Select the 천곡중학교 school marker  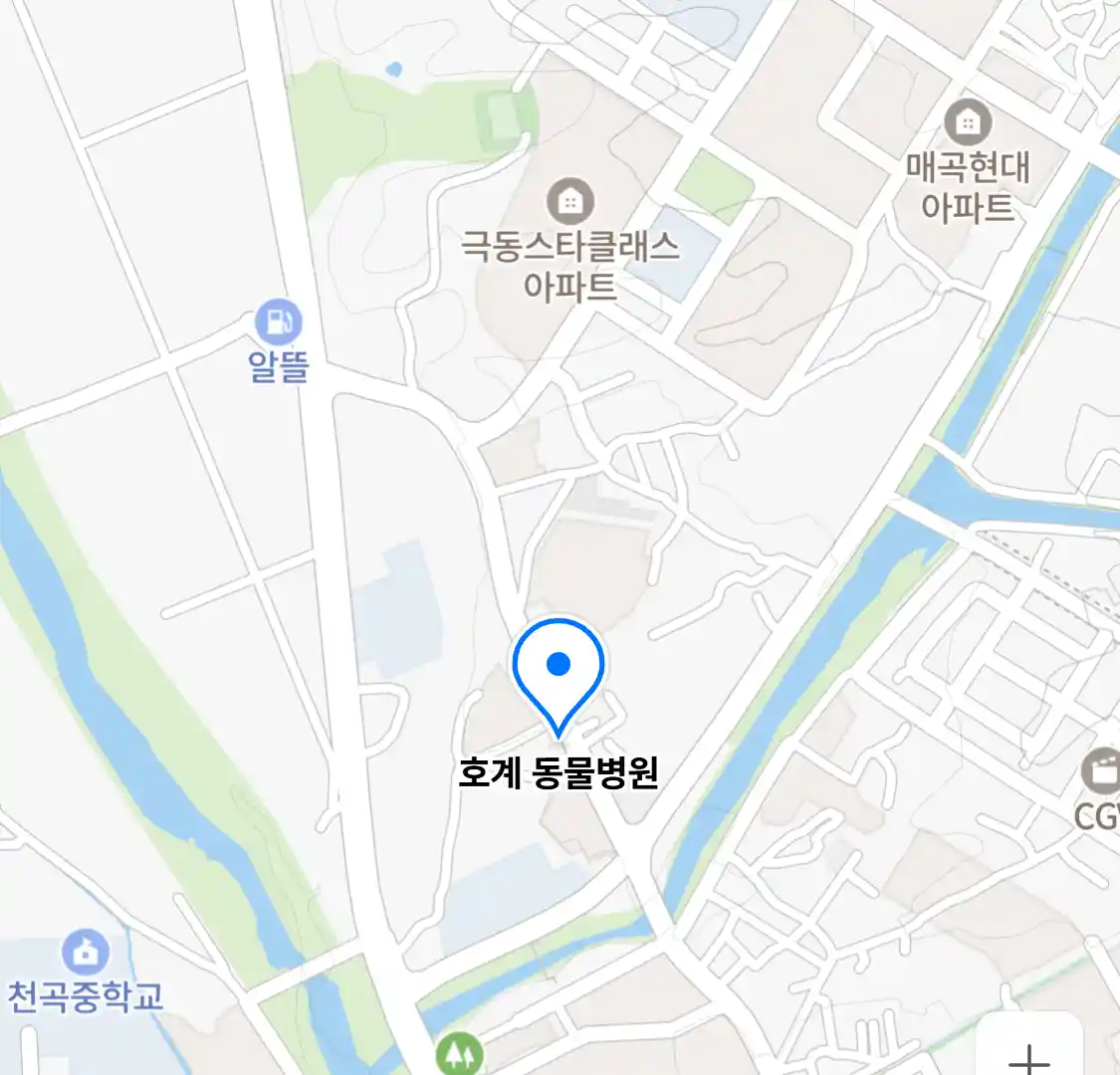86,953
